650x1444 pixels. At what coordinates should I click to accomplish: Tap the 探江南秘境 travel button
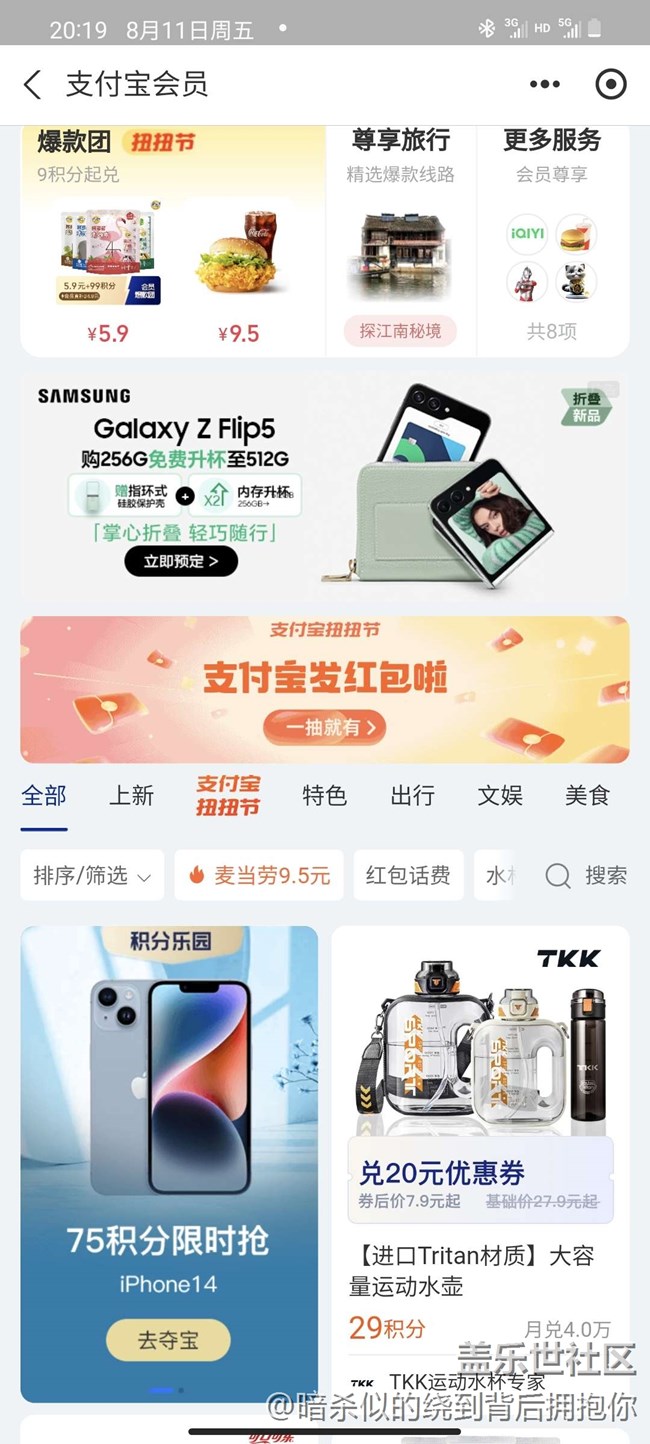pyautogui.click(x=400, y=331)
